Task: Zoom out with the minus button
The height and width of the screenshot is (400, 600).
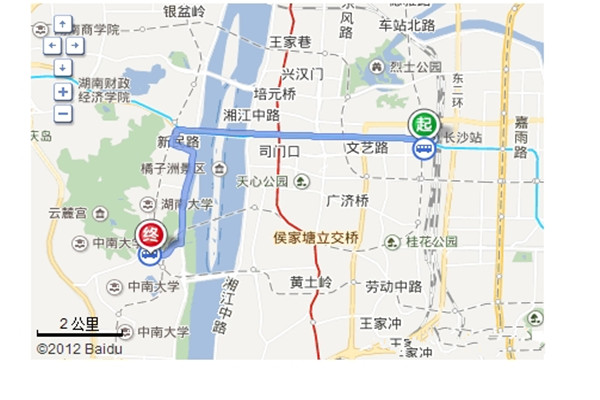Action: [62, 113]
